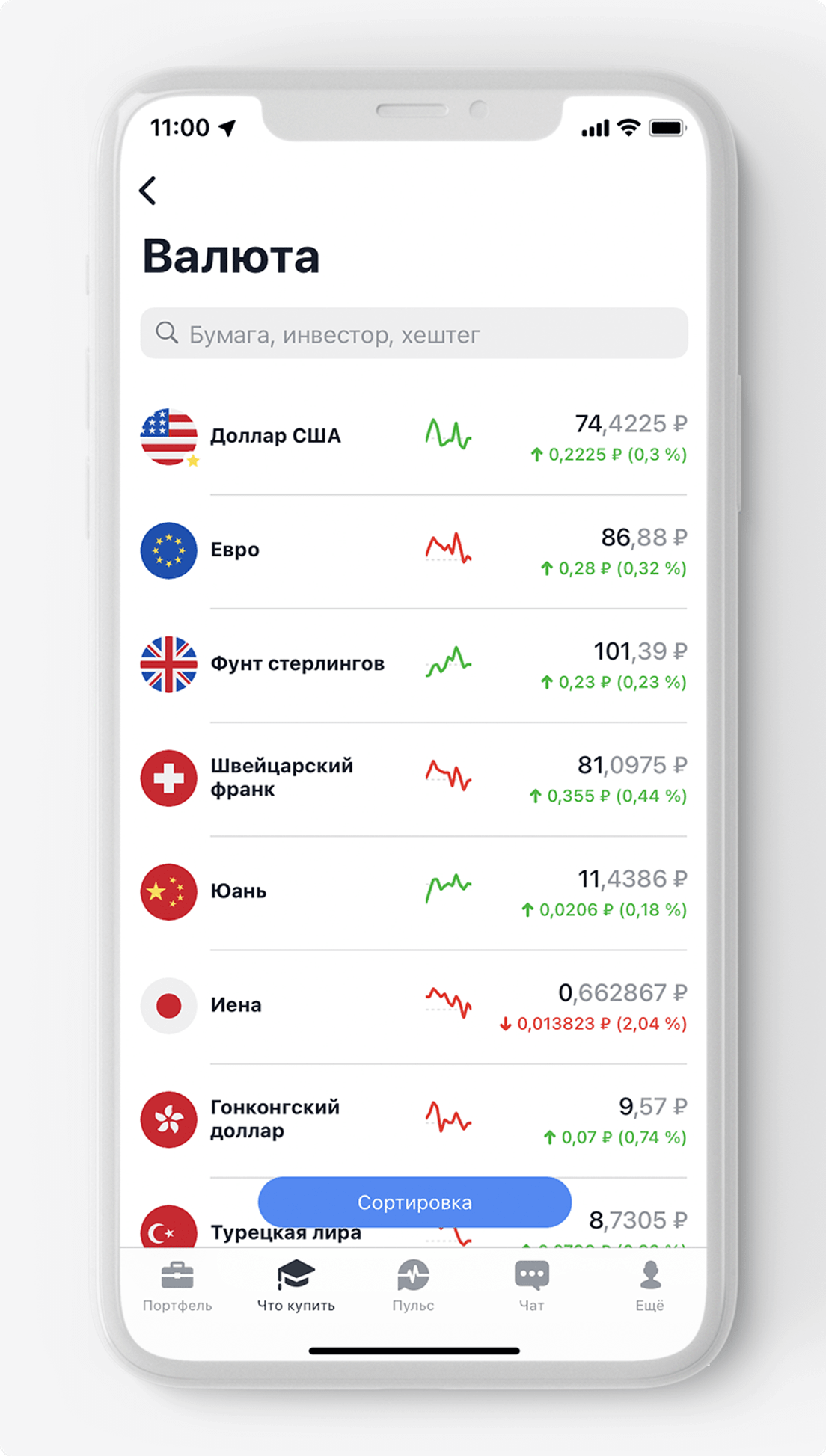Image resolution: width=826 pixels, height=1456 pixels.
Task: Open the Ещё tab
Action: coord(649,1286)
